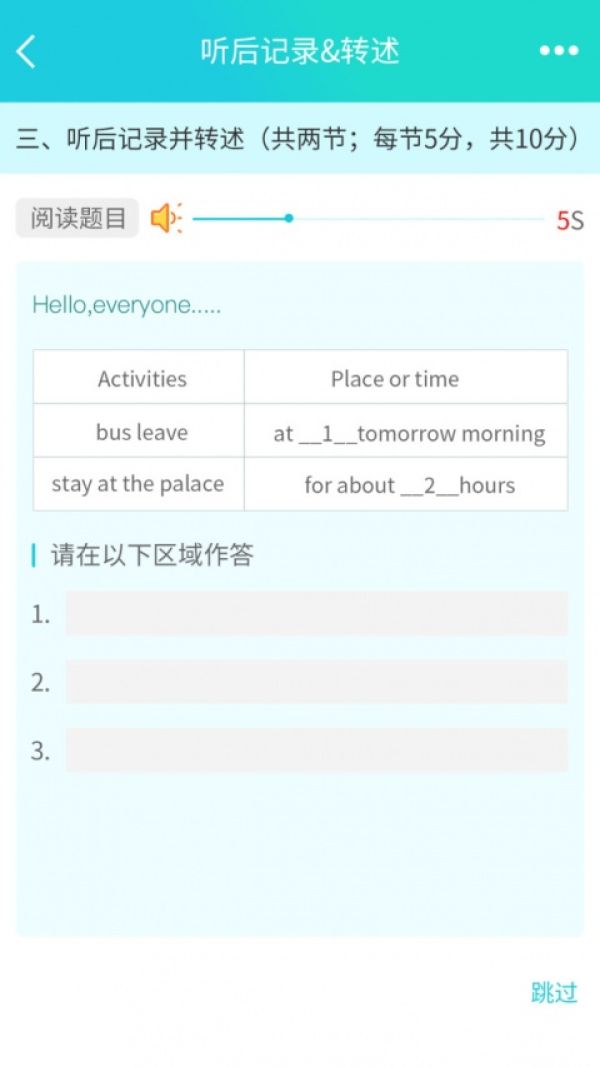Viewport: 600px width, 1067px height.
Task: Focus answer field number 1
Action: click(x=316, y=613)
